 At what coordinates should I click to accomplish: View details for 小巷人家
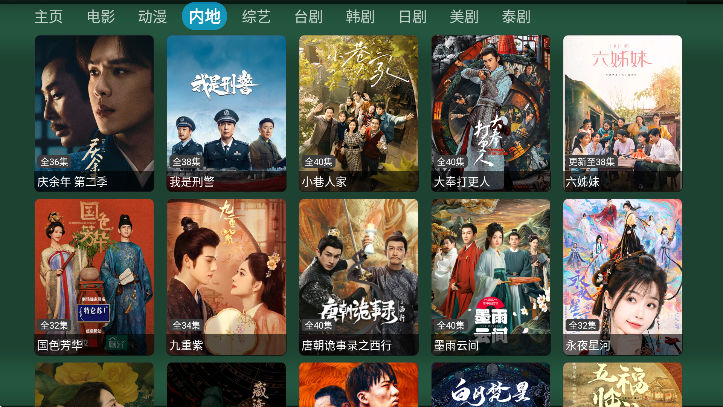358,112
